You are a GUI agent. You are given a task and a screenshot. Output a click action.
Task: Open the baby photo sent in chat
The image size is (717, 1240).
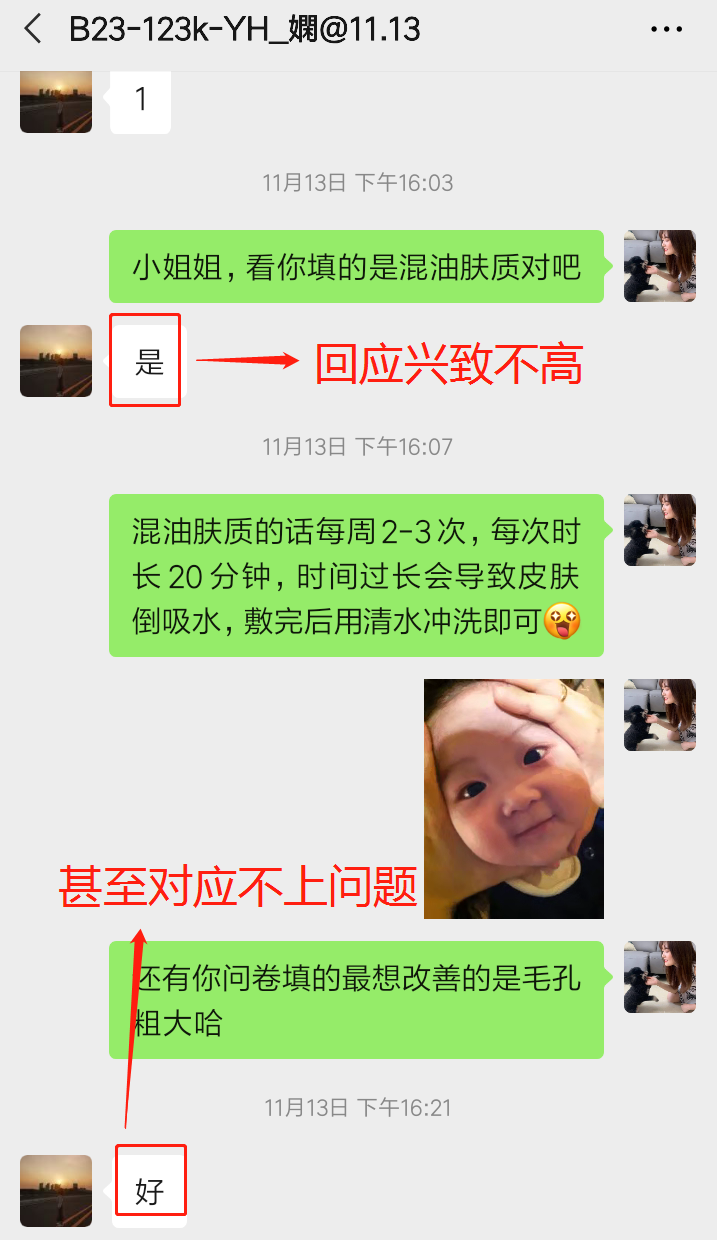pos(513,798)
